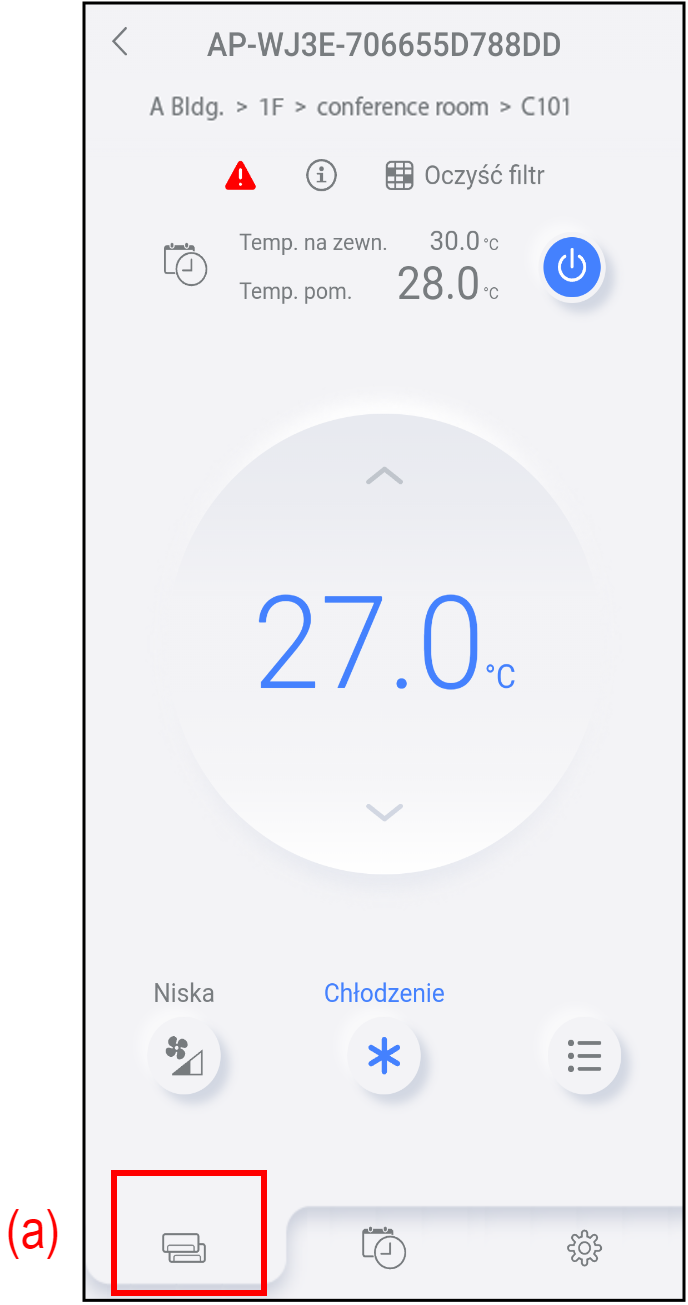Screen dimensions: 688x1305
Task: Switch to the indoor units tab
Action: (x=185, y=1247)
